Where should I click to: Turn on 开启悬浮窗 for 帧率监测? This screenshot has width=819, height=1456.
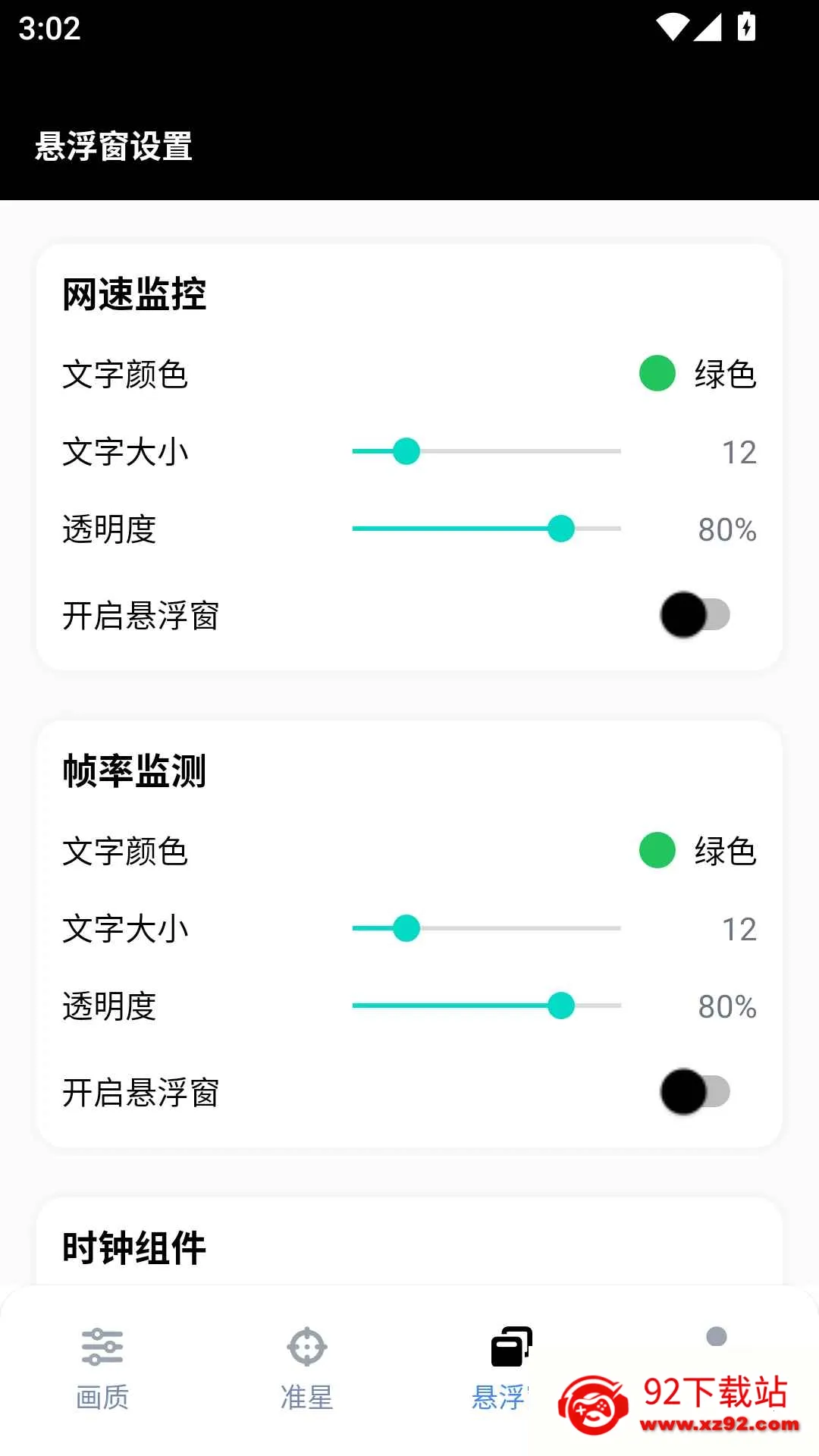tap(695, 1092)
